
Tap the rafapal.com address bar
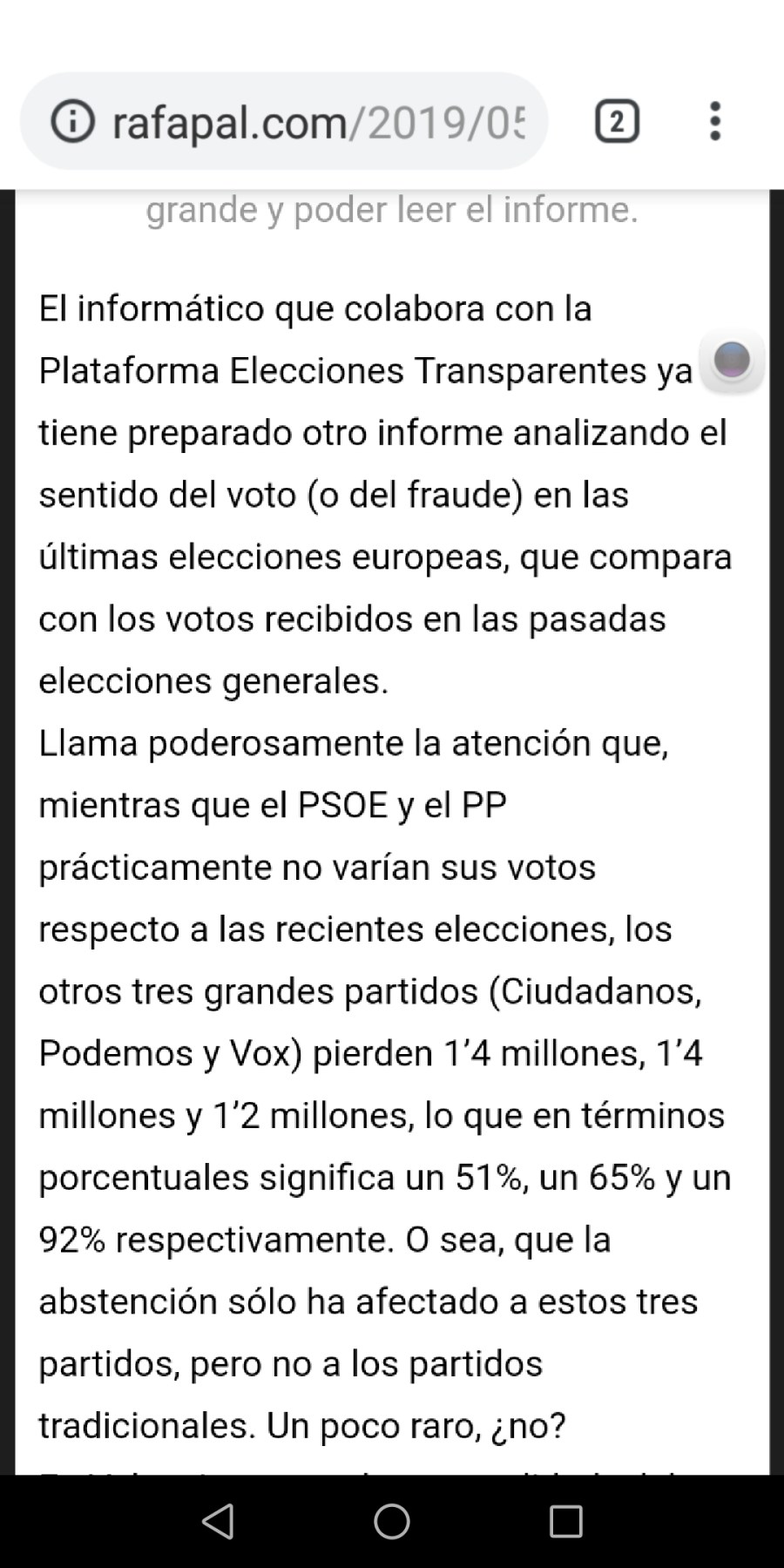[x=318, y=122]
